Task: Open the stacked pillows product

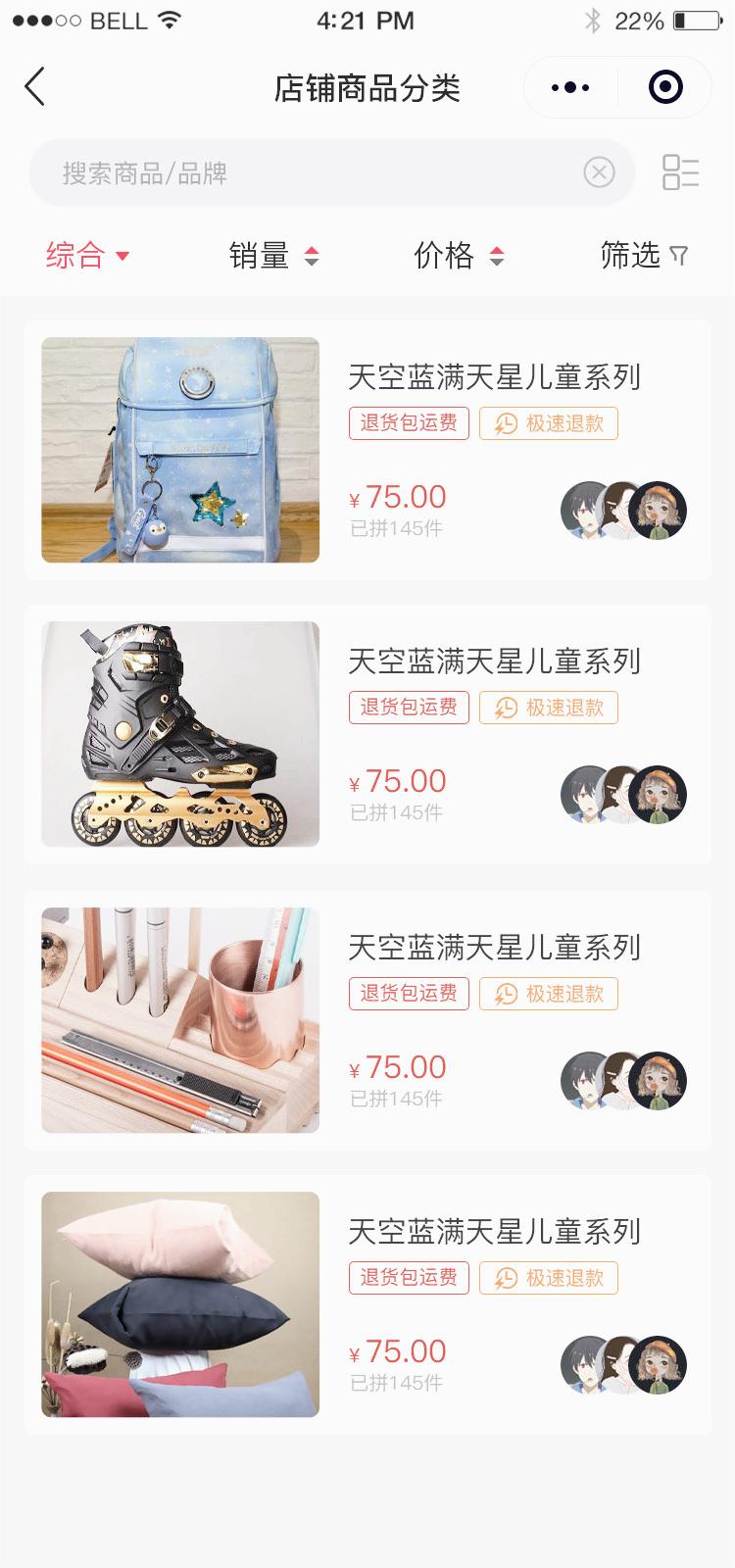Action: pos(180,1304)
